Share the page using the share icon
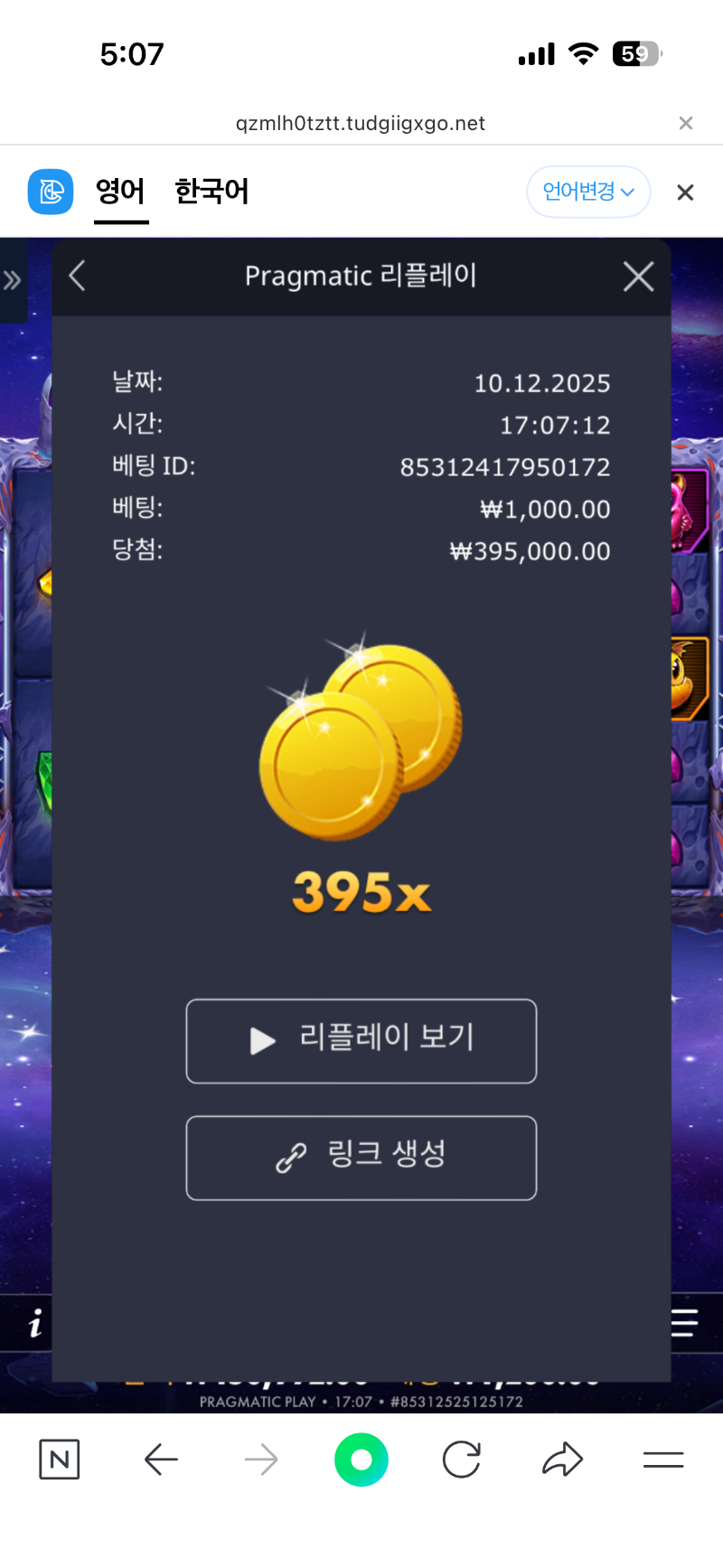This screenshot has width=723, height=1568. (x=562, y=1459)
